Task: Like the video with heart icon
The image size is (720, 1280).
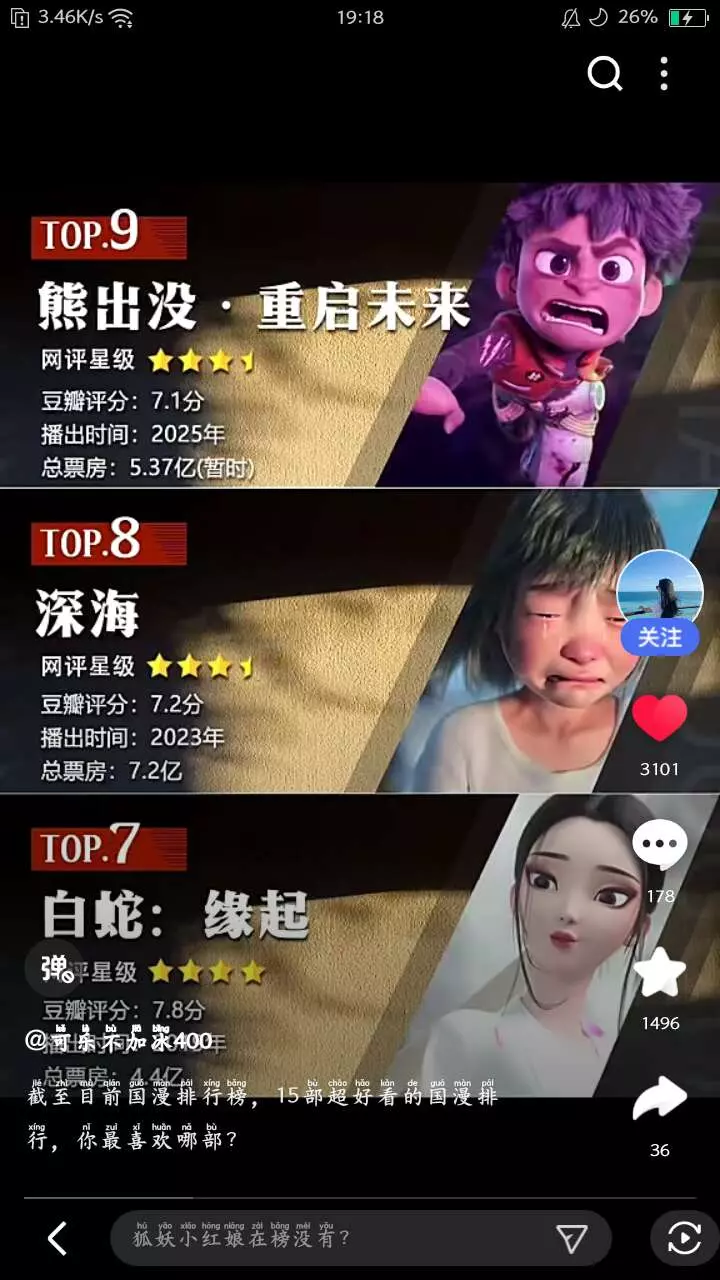Action: 660,718
